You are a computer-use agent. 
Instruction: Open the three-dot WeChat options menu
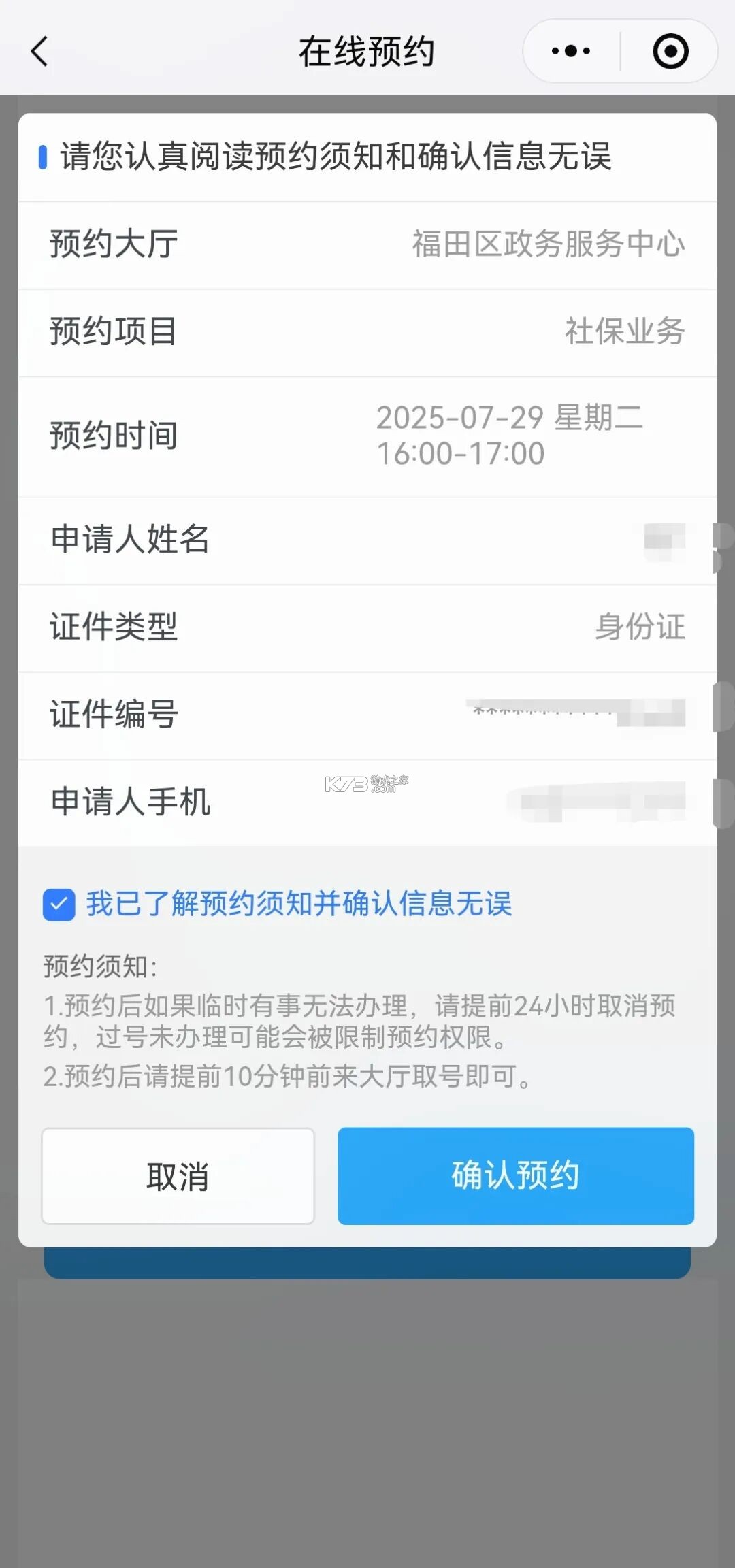click(569, 50)
